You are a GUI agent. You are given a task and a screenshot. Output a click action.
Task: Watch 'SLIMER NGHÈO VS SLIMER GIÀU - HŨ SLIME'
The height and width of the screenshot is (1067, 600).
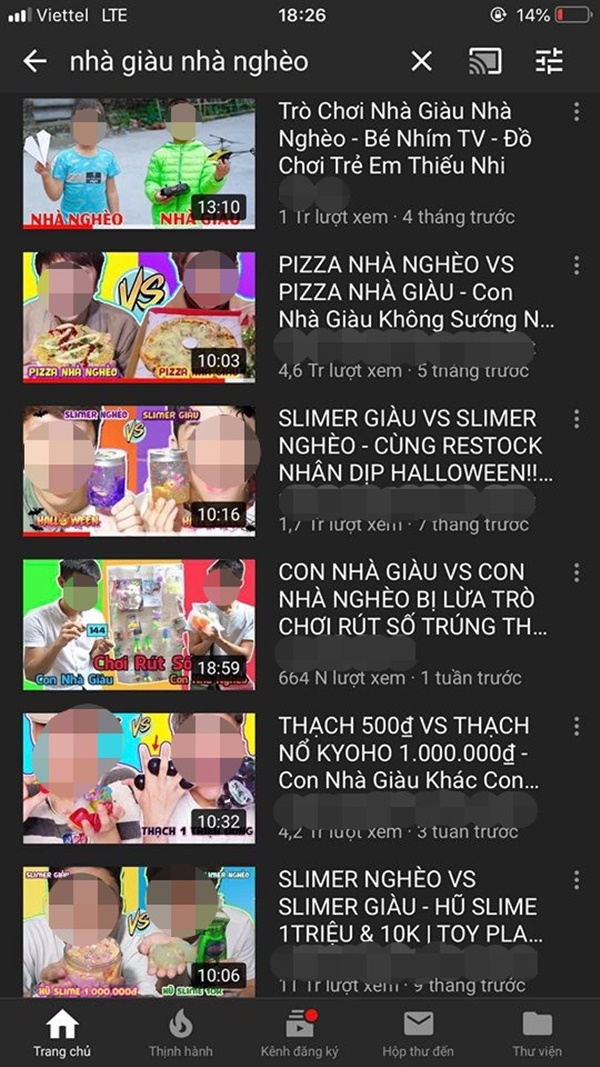139,931
